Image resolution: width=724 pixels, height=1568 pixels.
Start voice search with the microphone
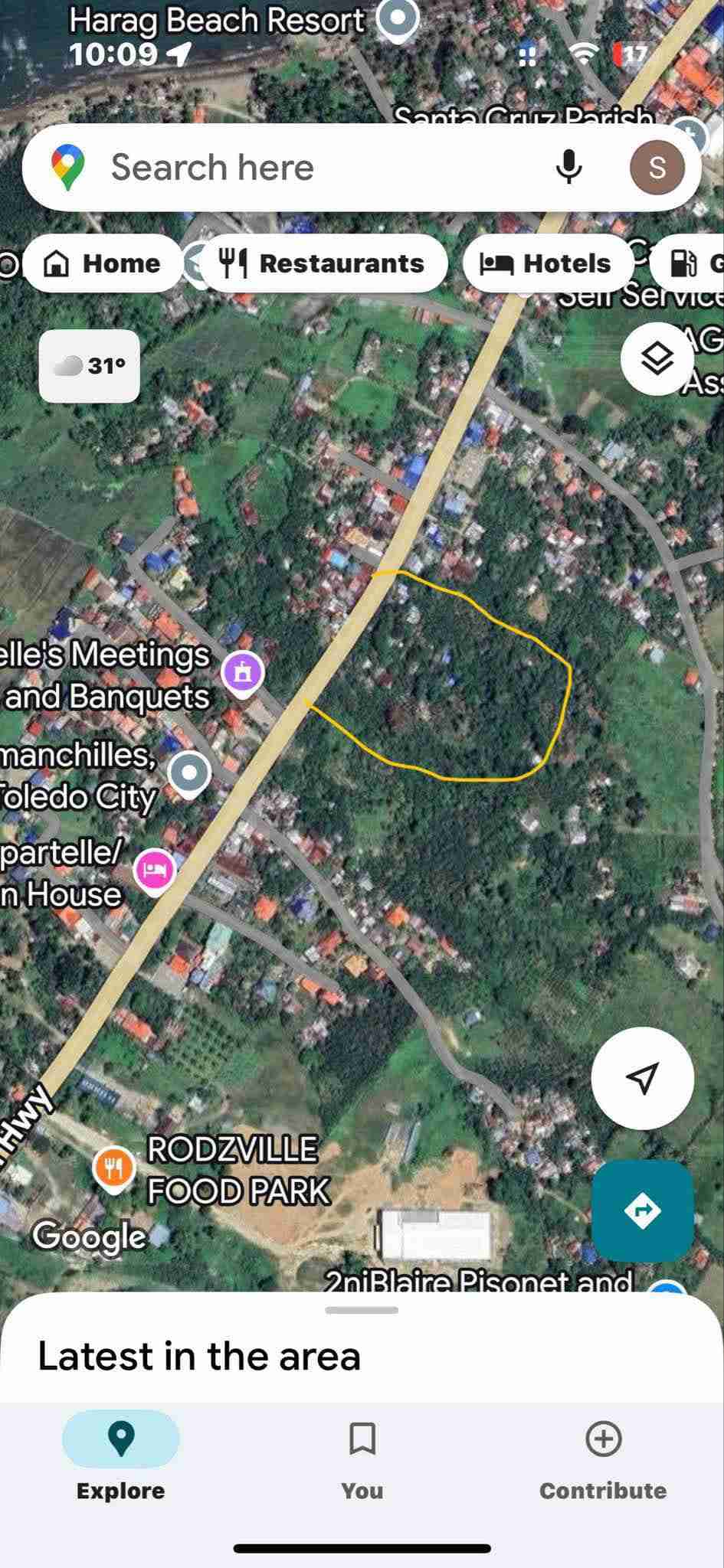coord(568,168)
